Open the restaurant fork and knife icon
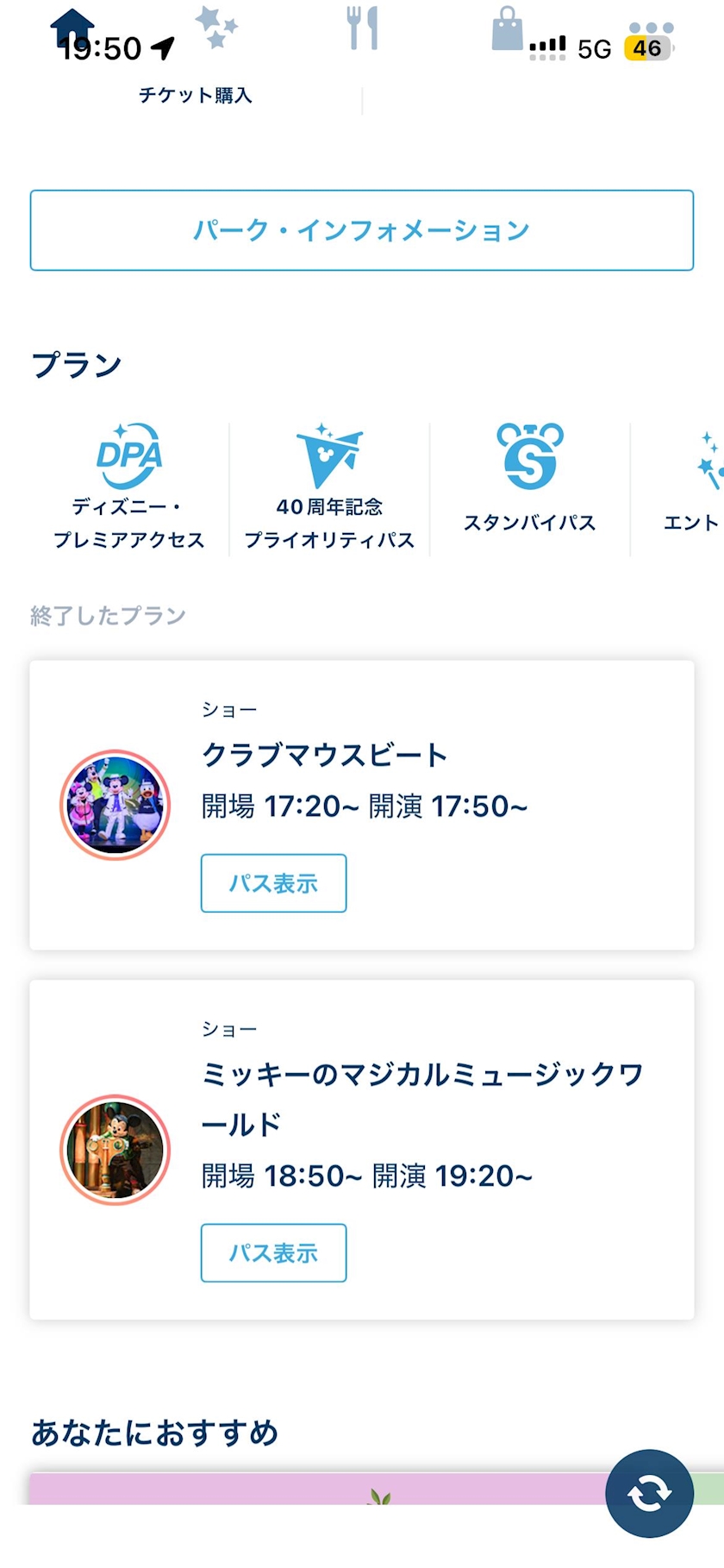 [363, 28]
